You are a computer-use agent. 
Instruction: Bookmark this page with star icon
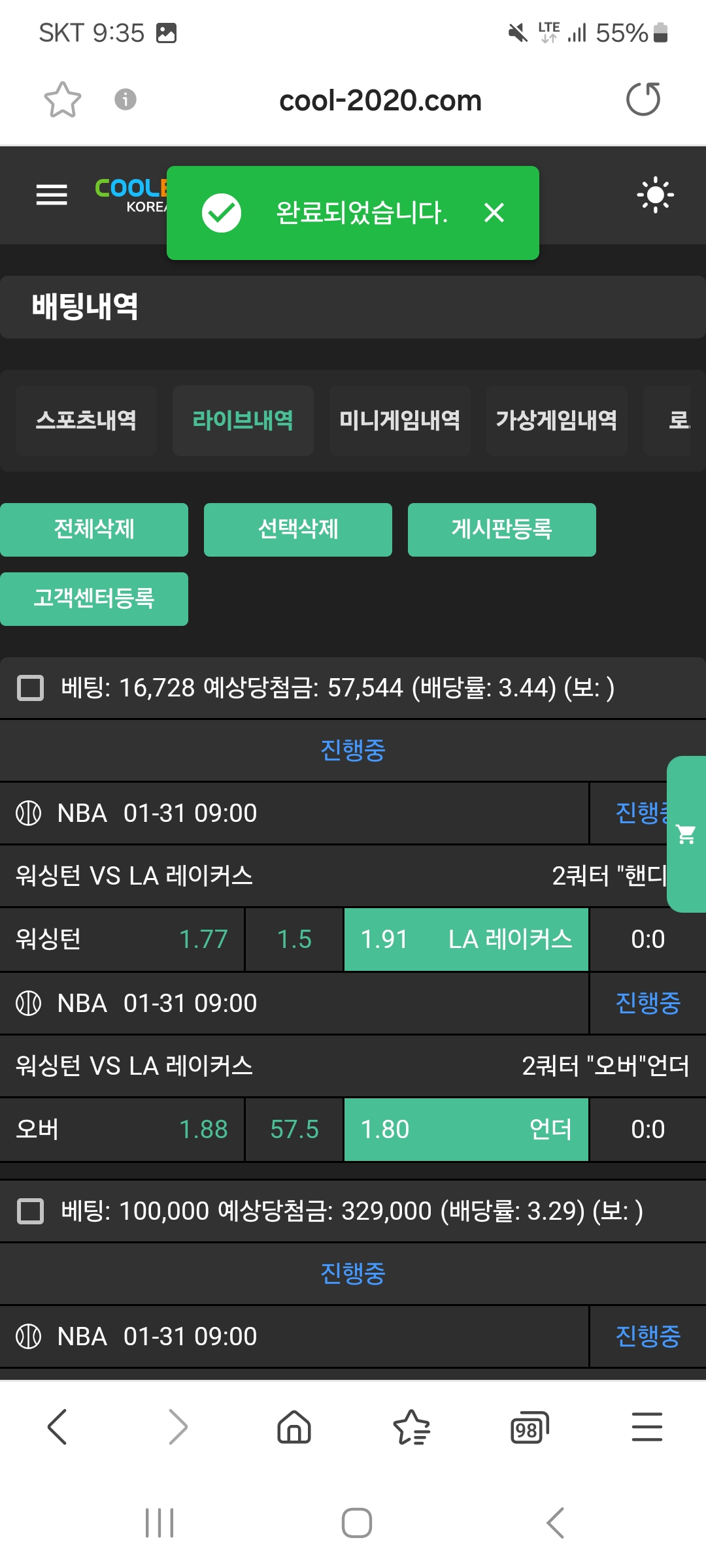[63, 100]
